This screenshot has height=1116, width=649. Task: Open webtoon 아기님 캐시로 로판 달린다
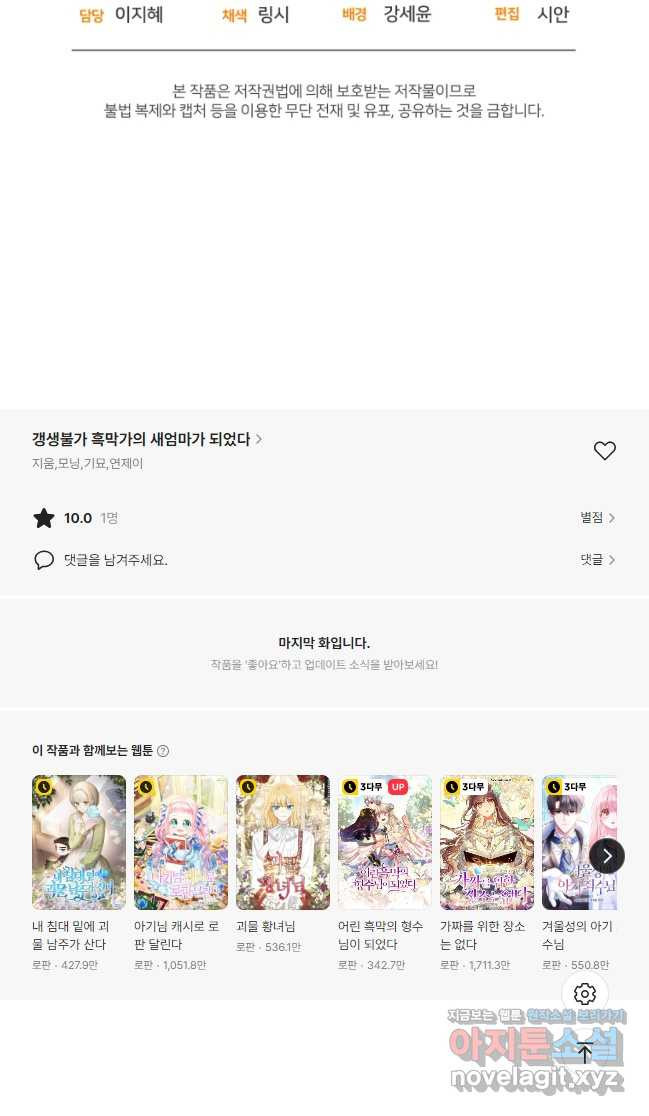pyautogui.click(x=181, y=842)
